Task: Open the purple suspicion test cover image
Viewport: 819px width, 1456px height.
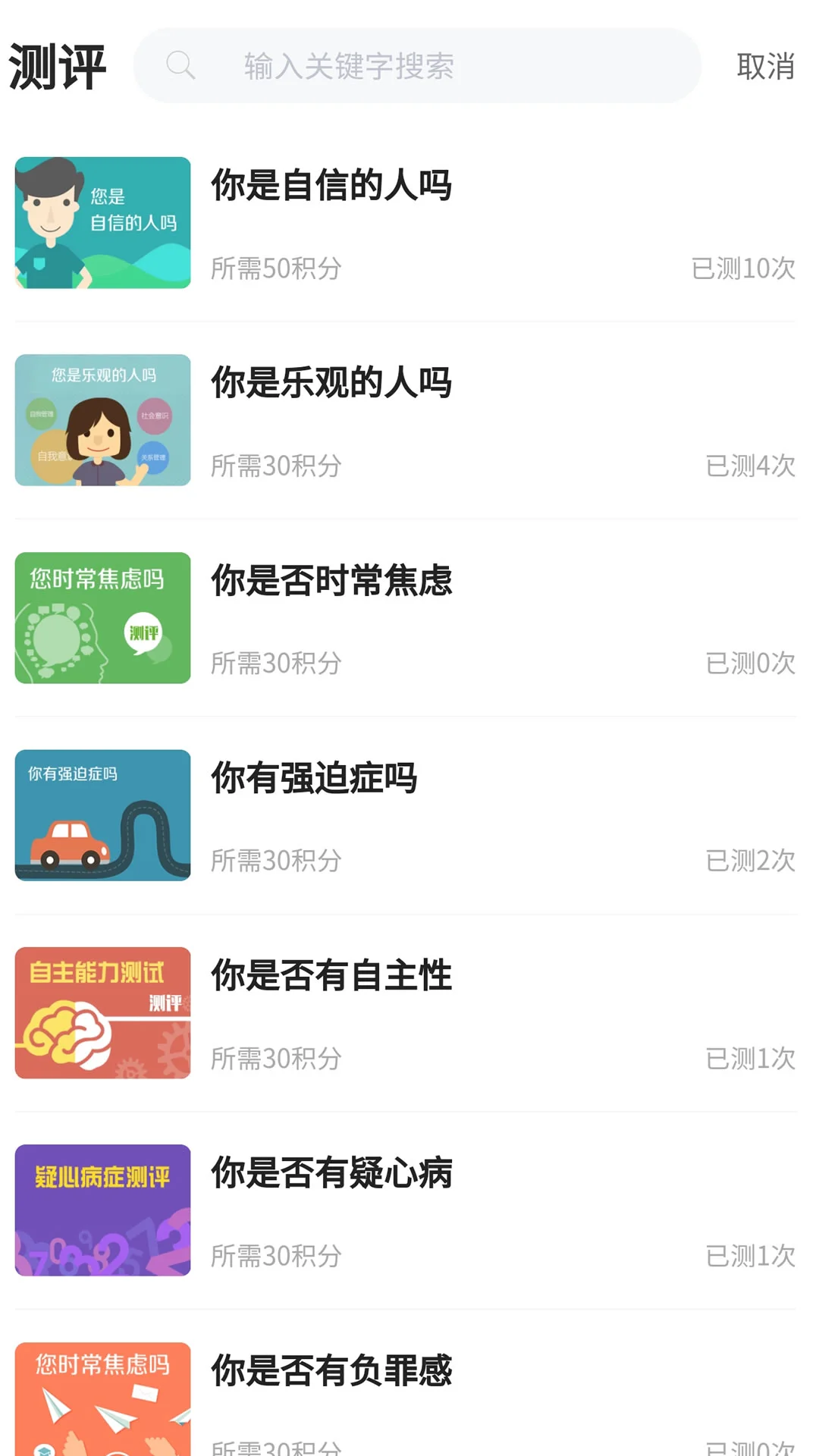Action: 102,1212
